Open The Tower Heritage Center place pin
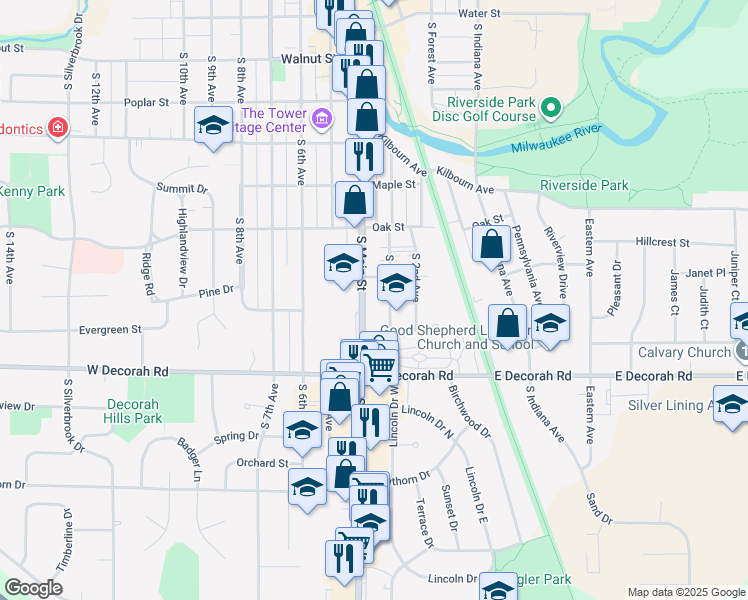 (321, 121)
